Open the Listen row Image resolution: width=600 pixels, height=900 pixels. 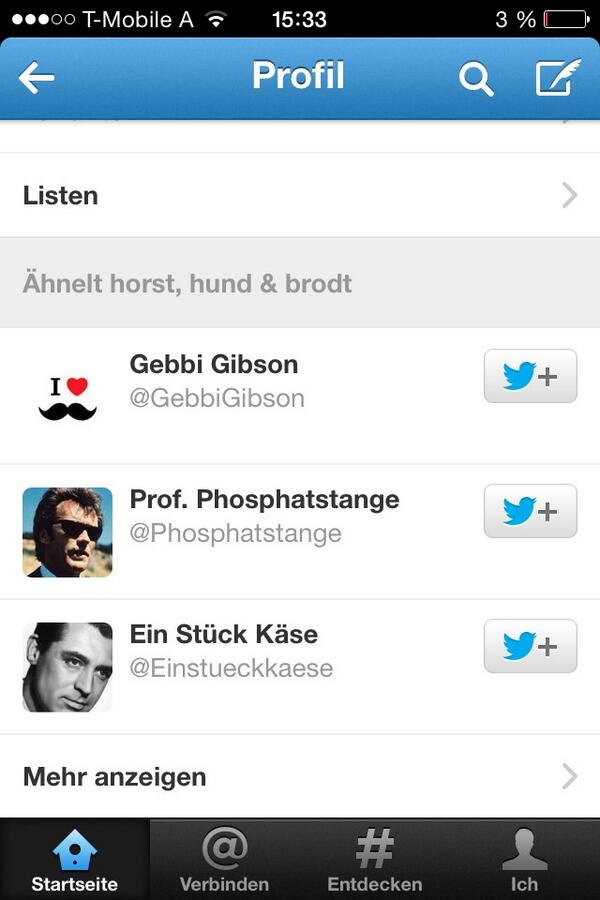[300, 195]
